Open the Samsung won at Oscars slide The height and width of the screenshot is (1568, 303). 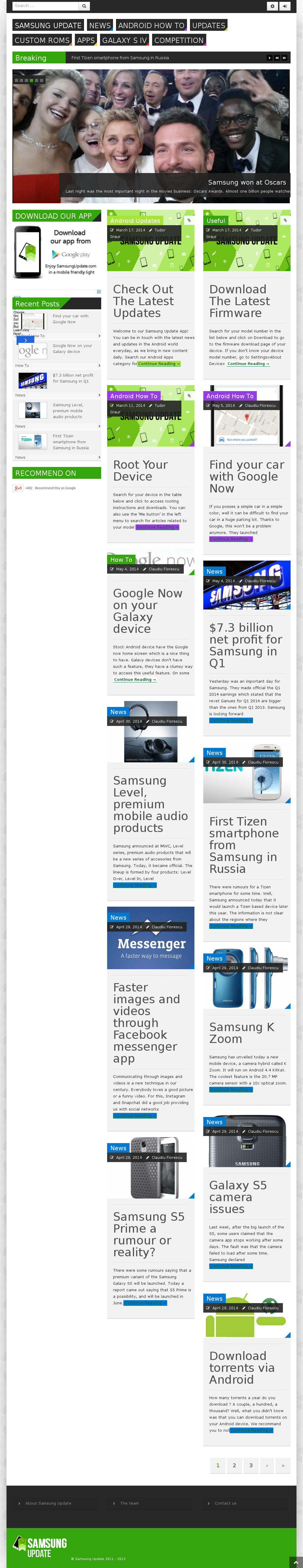click(246, 182)
